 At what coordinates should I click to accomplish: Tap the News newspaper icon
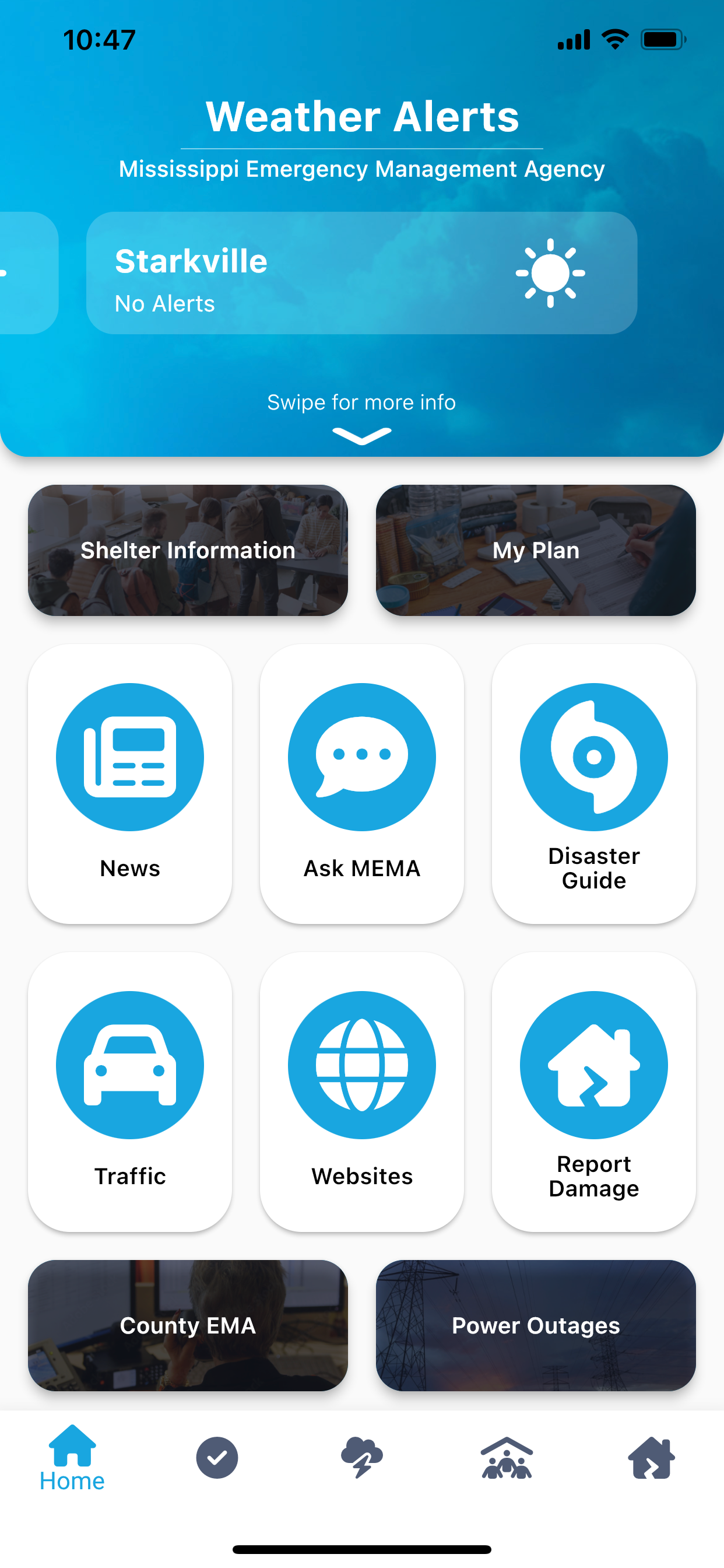tap(129, 755)
